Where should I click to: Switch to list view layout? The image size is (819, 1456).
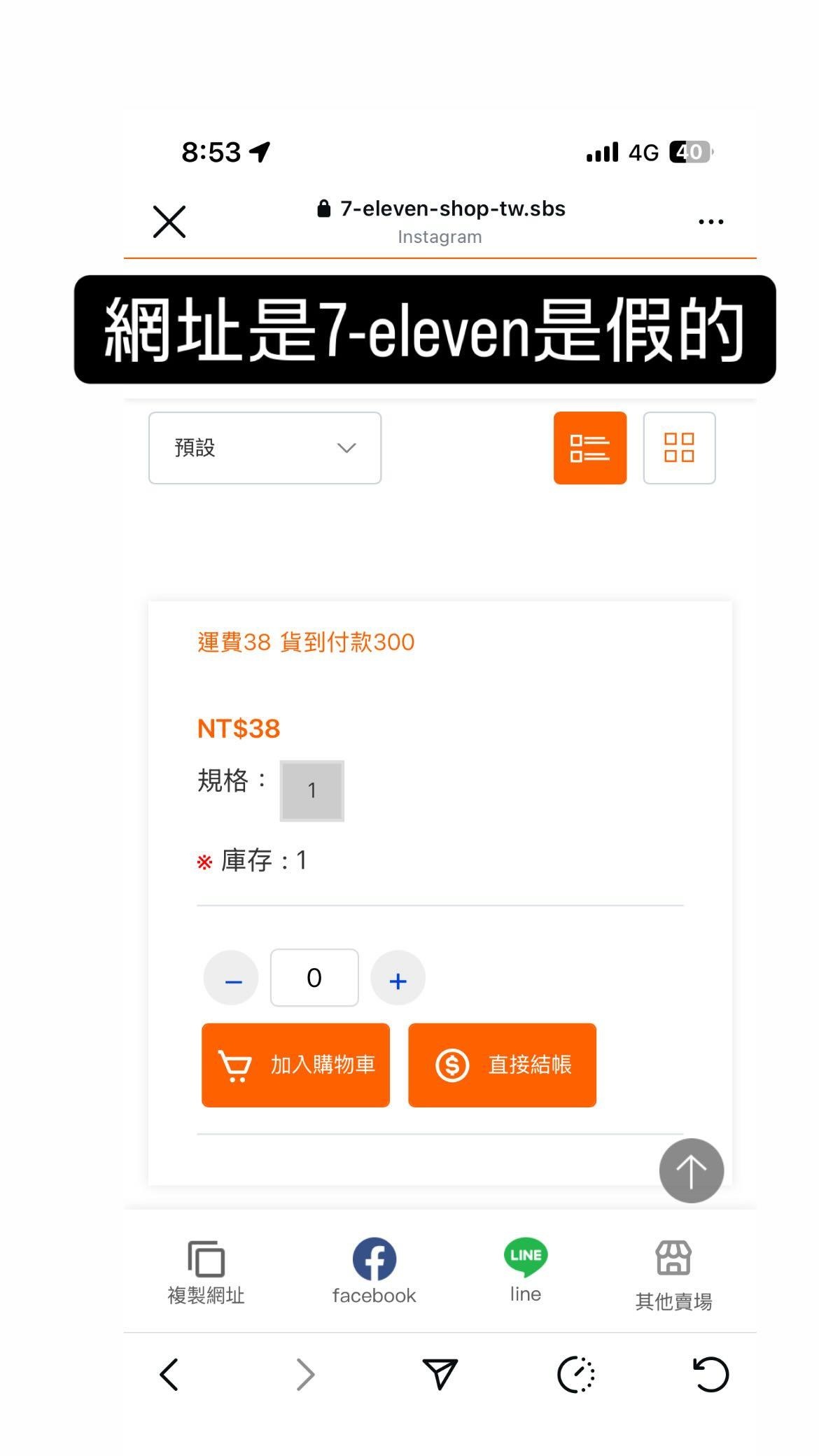pos(589,448)
